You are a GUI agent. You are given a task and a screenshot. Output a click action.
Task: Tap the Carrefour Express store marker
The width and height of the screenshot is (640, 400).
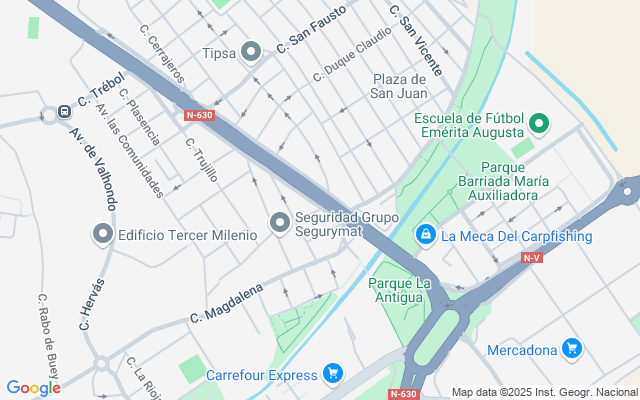tap(333, 375)
